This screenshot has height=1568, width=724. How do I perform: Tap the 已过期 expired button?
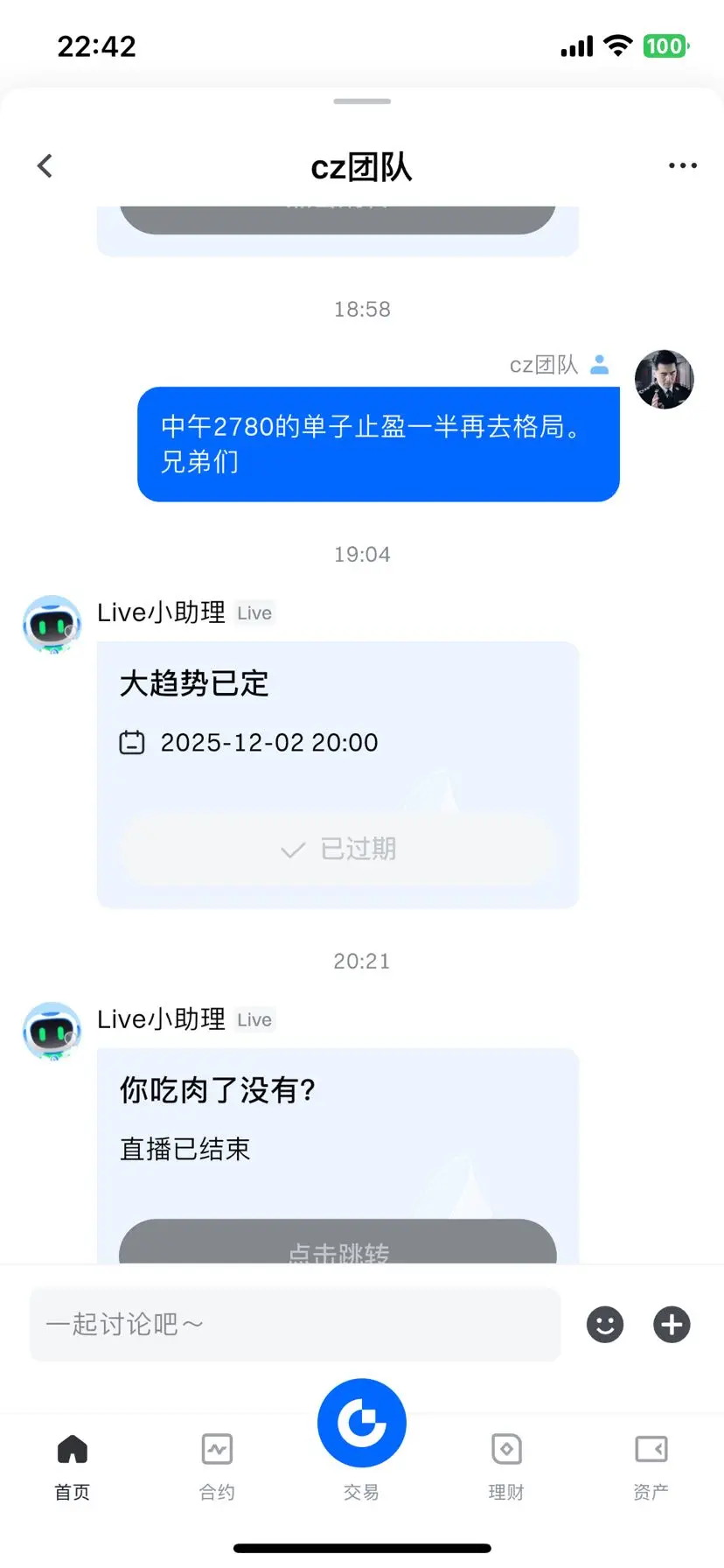(338, 849)
